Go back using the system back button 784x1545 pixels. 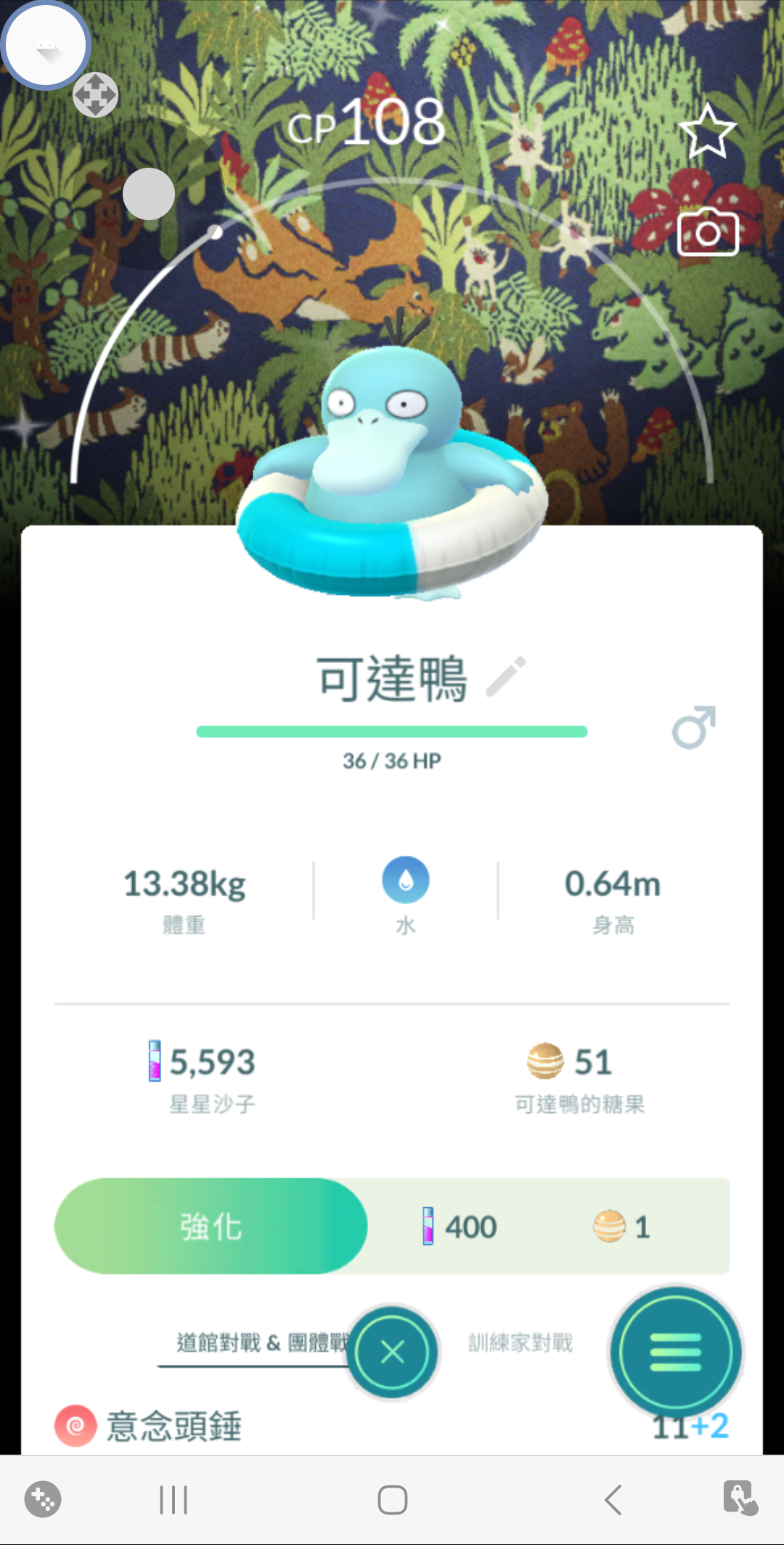pyautogui.click(x=613, y=1499)
